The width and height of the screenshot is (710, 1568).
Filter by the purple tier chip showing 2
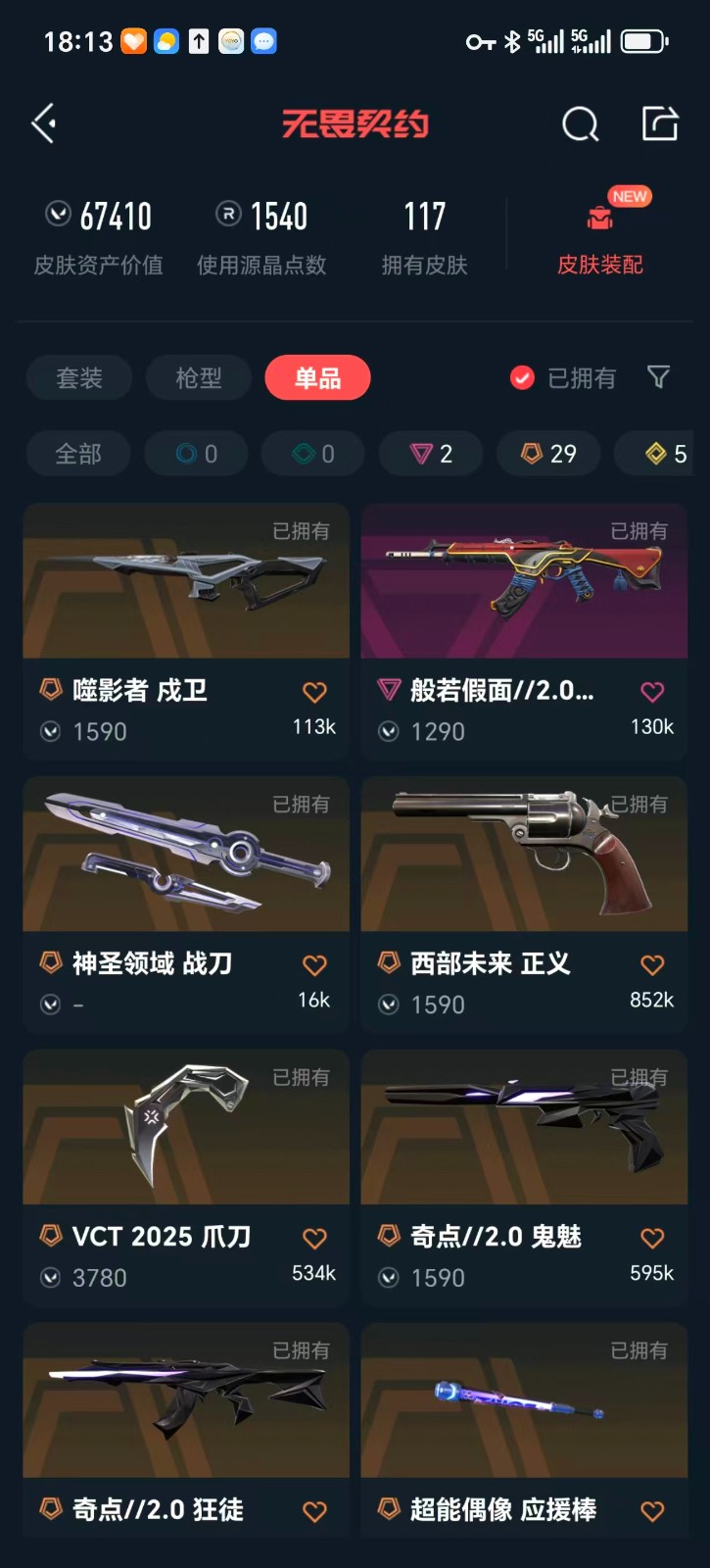coord(431,454)
